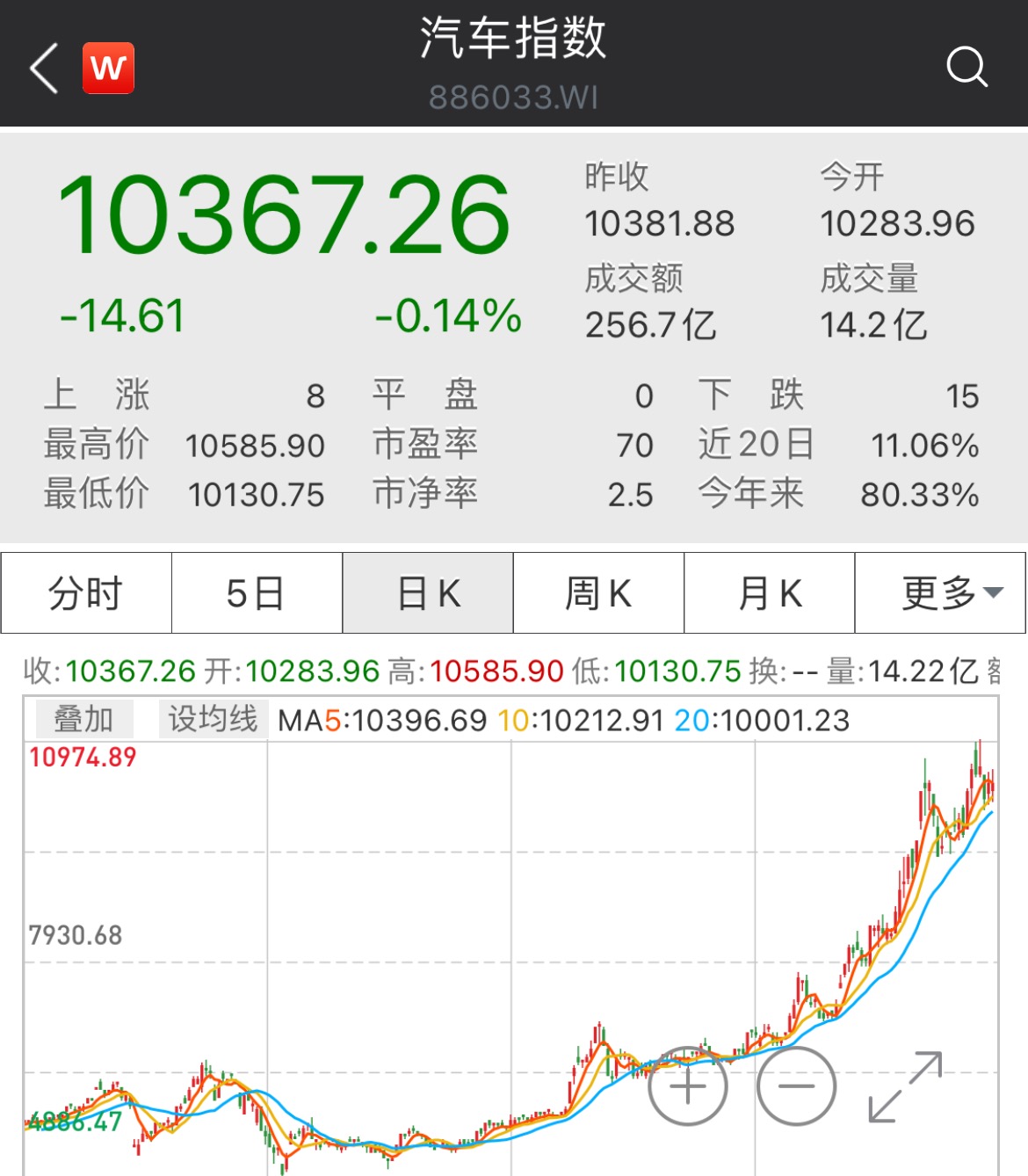This screenshot has height=1176, width=1028.
Task: Tap the 叠加 overlay button
Action: pyautogui.click(x=83, y=720)
